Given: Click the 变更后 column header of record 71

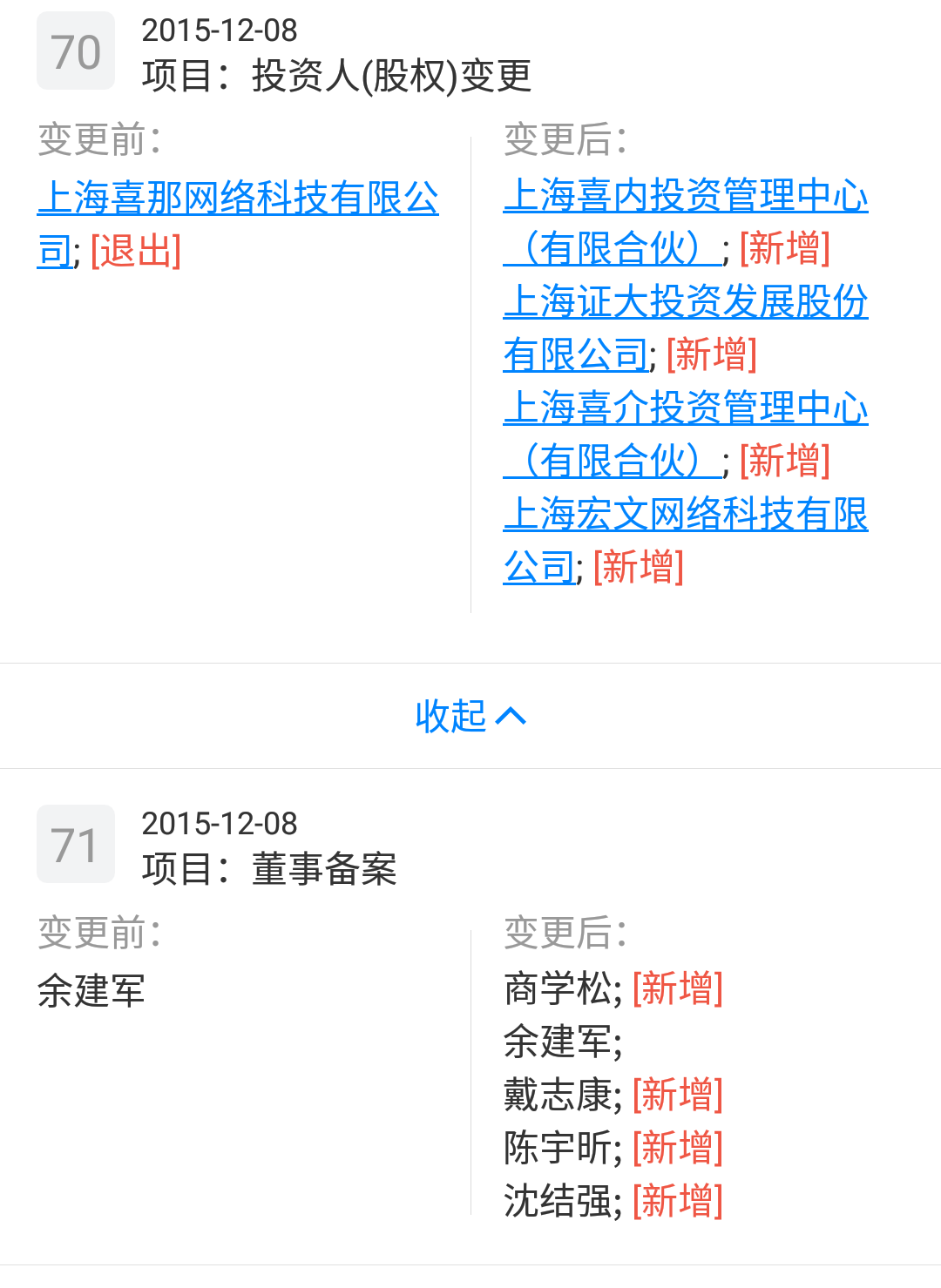Looking at the screenshot, I should (565, 932).
